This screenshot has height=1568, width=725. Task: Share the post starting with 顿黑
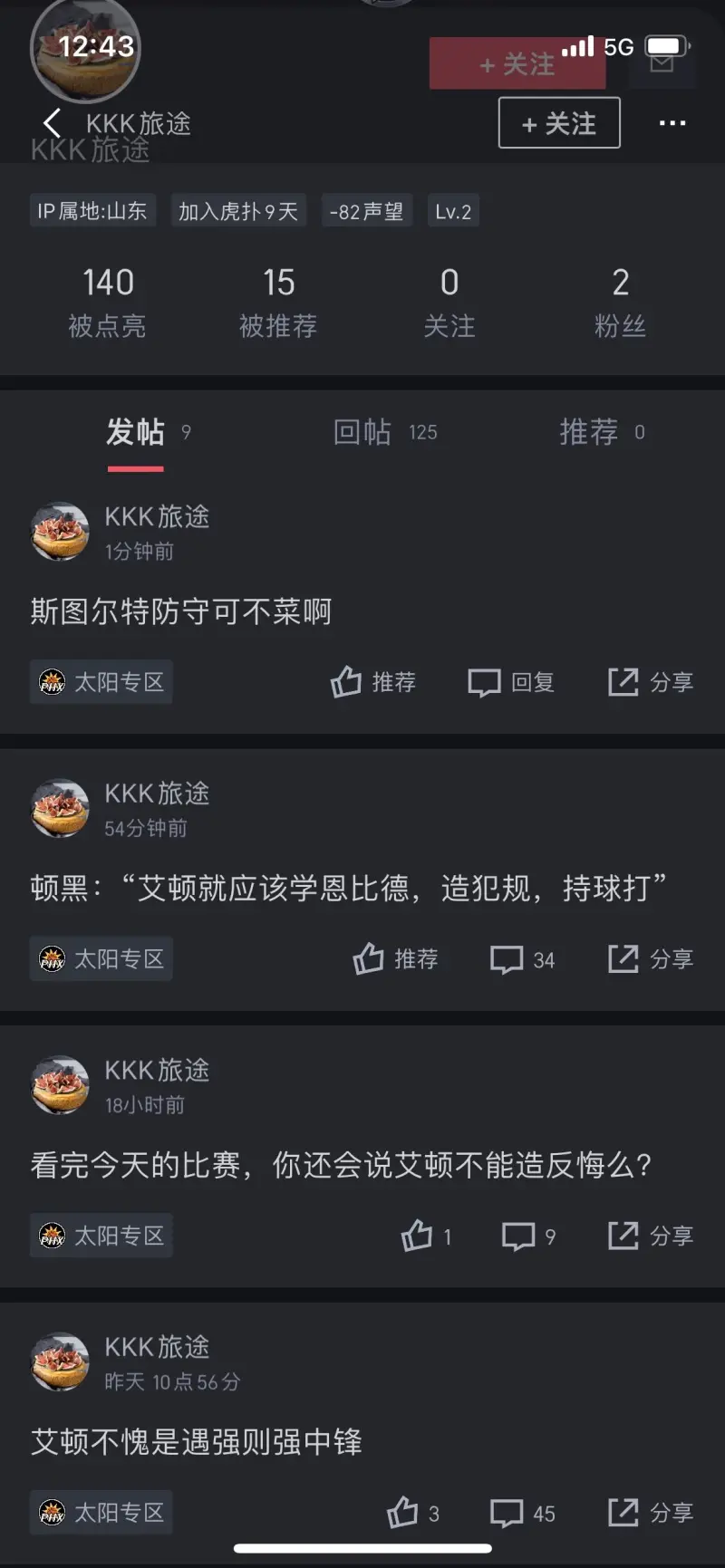(x=651, y=959)
